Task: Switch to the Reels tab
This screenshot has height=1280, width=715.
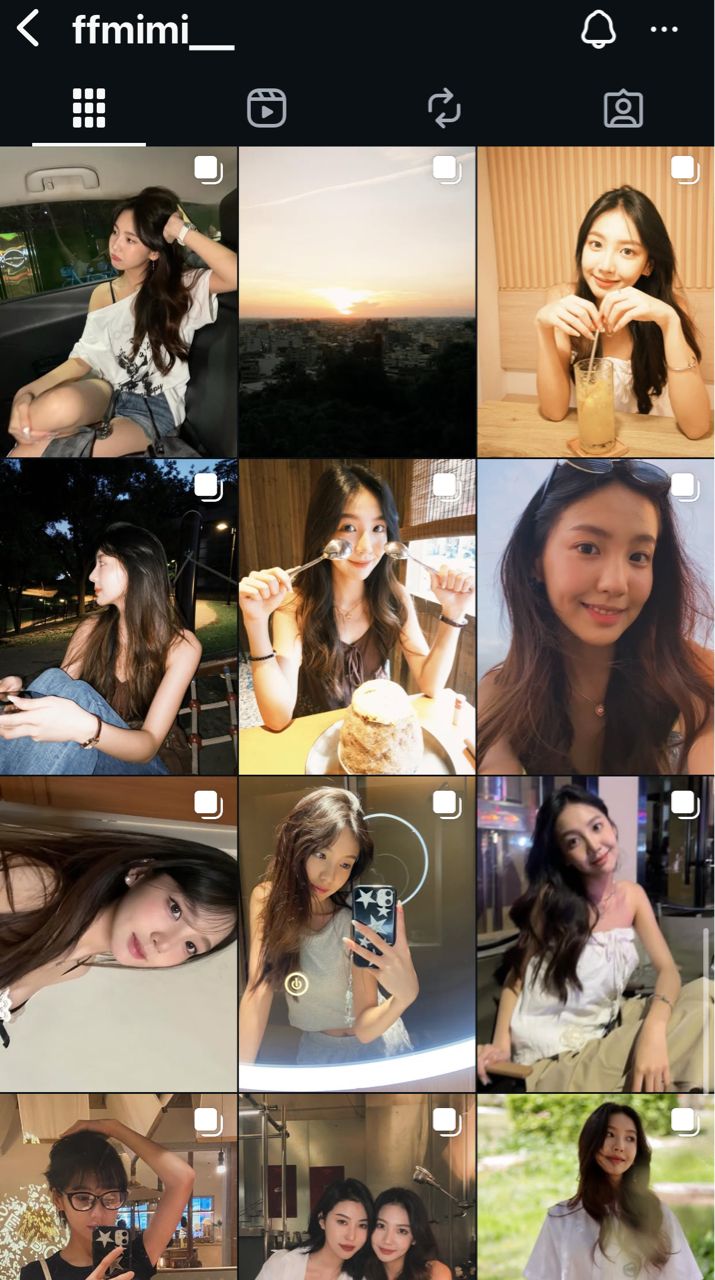Action: [x=266, y=108]
